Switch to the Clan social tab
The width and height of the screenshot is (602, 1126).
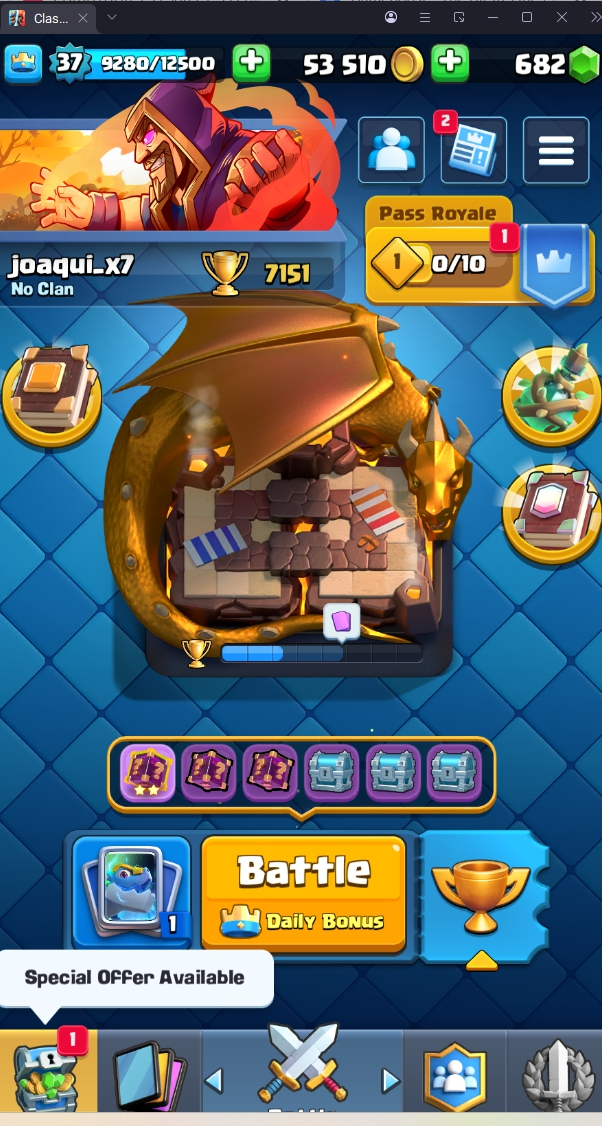[x=453, y=1070]
